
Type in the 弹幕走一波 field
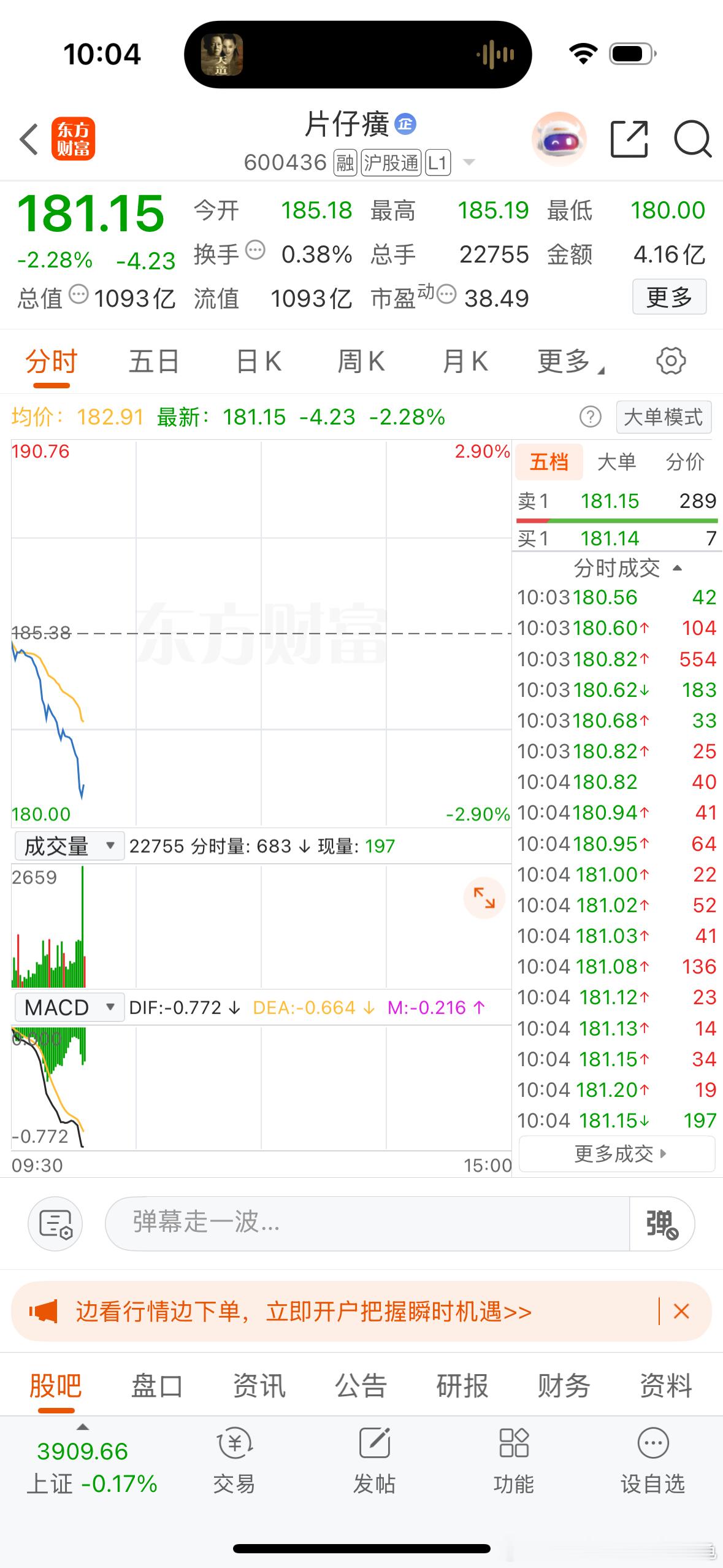click(368, 1221)
